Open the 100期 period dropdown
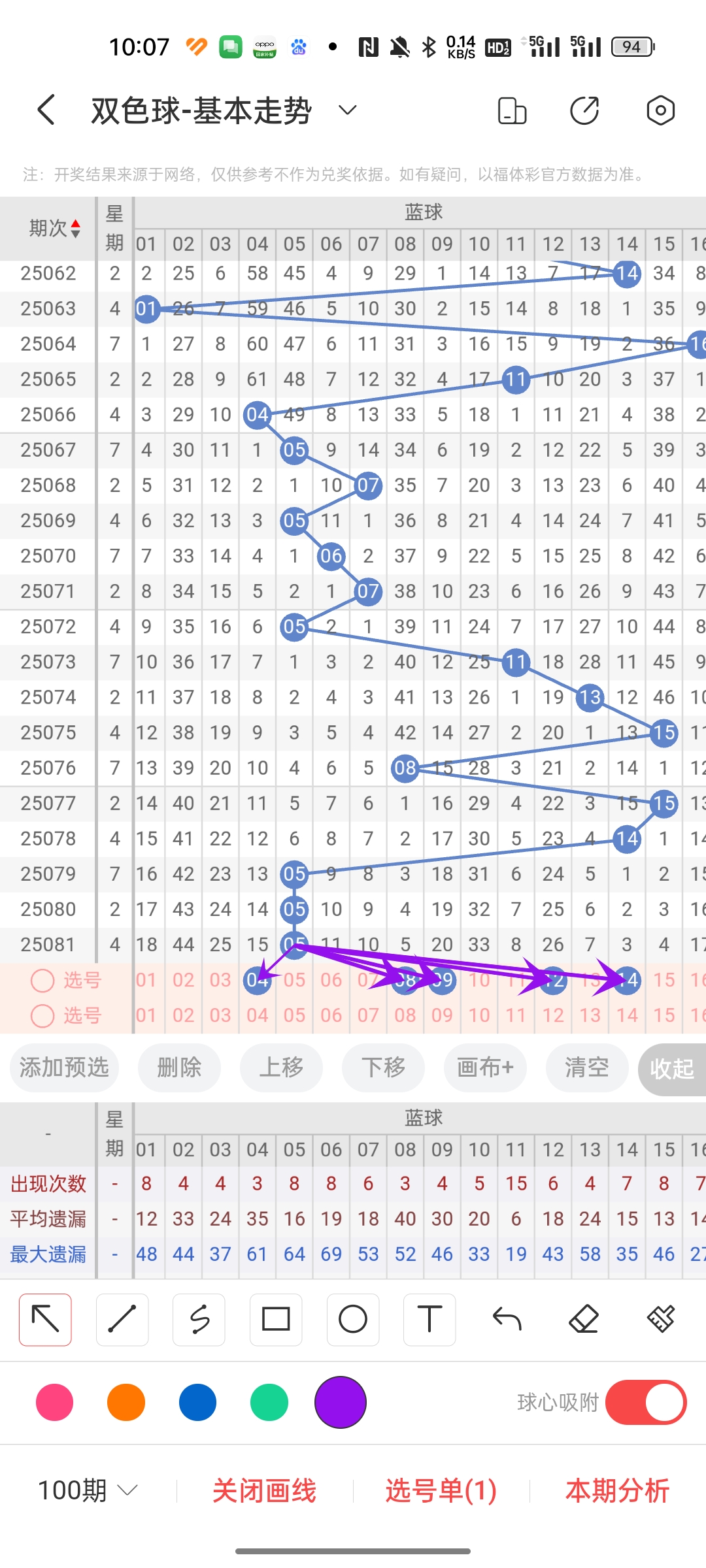Image resolution: width=706 pixels, height=1568 pixels. (x=88, y=1491)
